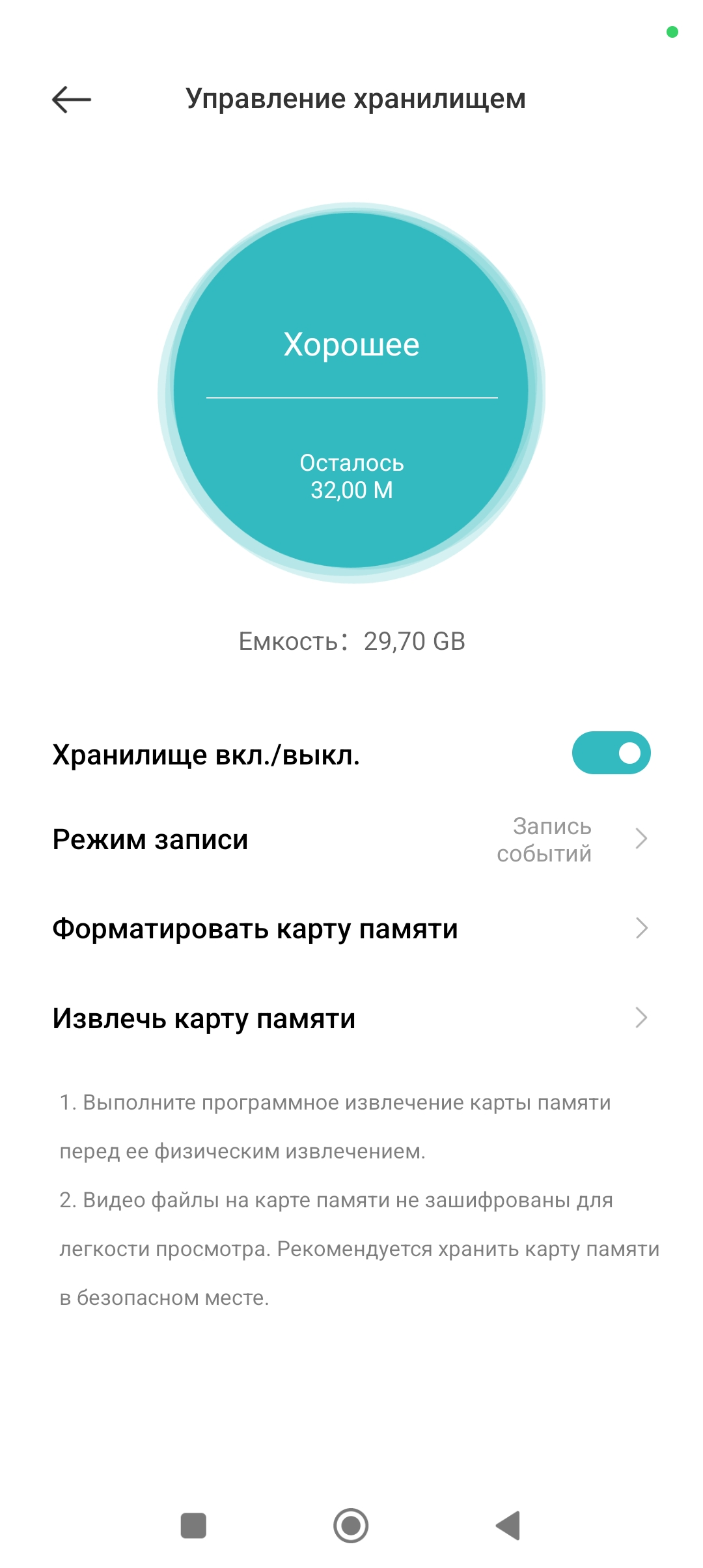
Task: Open Режим записи setting
Action: tap(351, 839)
